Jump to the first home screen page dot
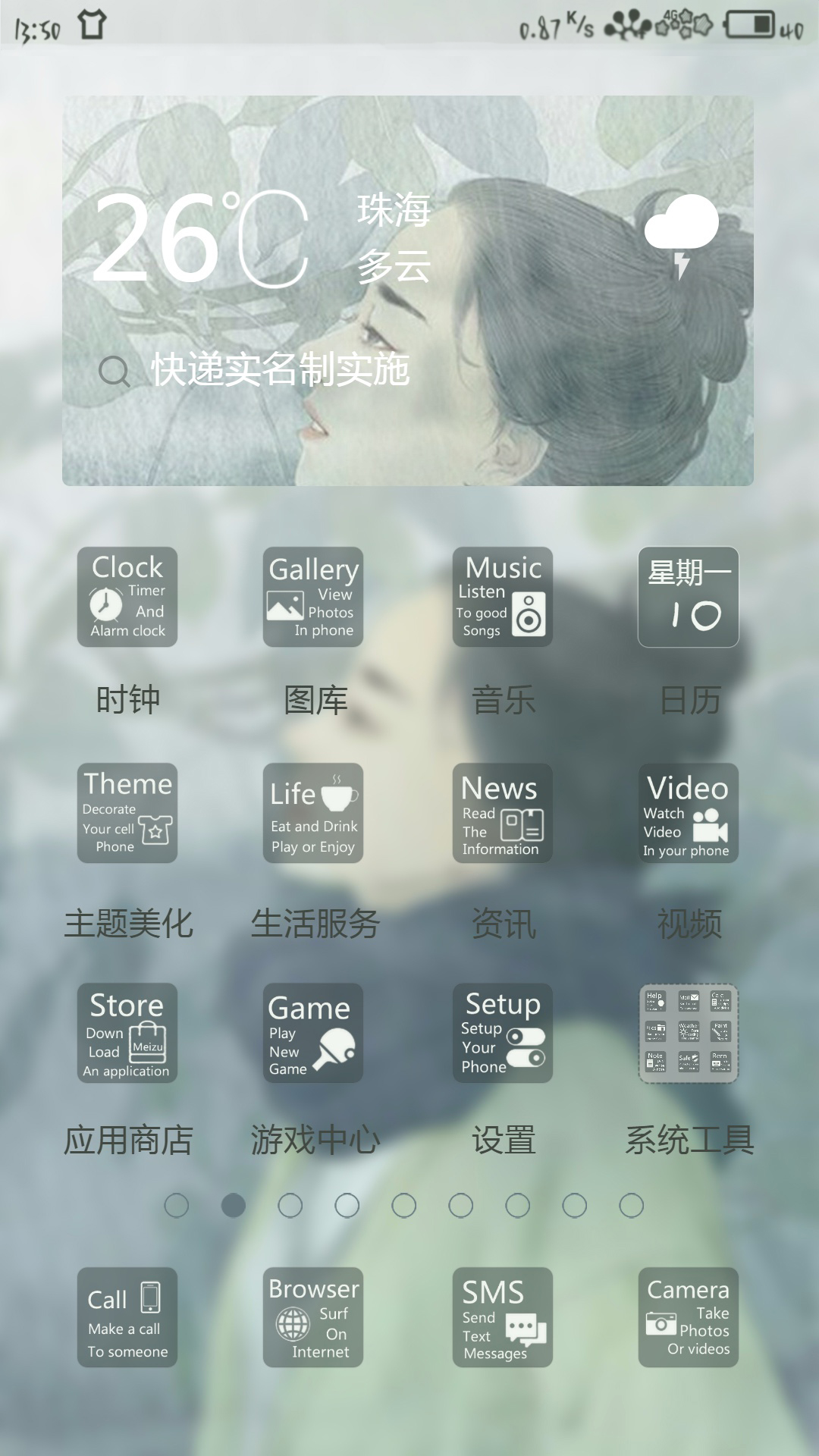Screen dimensions: 819x1456 177,1205
